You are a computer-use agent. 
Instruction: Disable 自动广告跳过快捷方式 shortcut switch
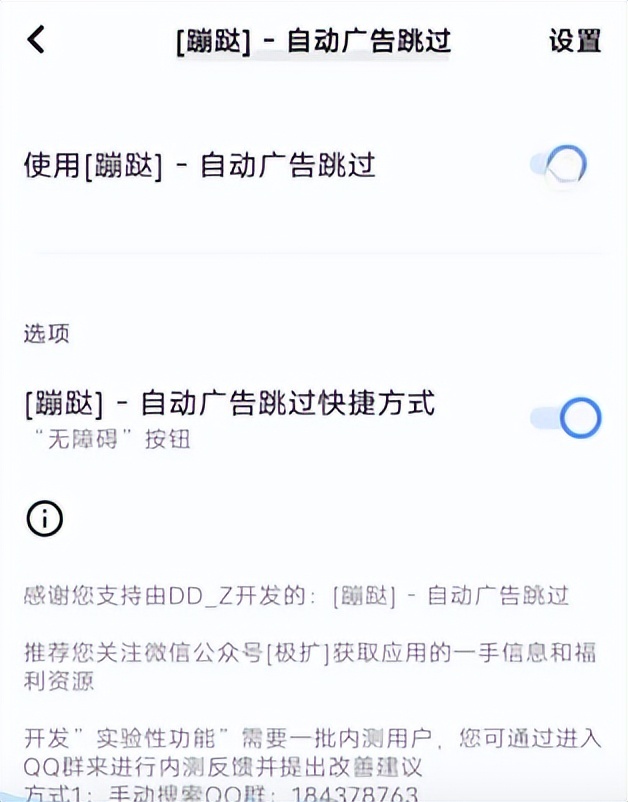coord(566,418)
